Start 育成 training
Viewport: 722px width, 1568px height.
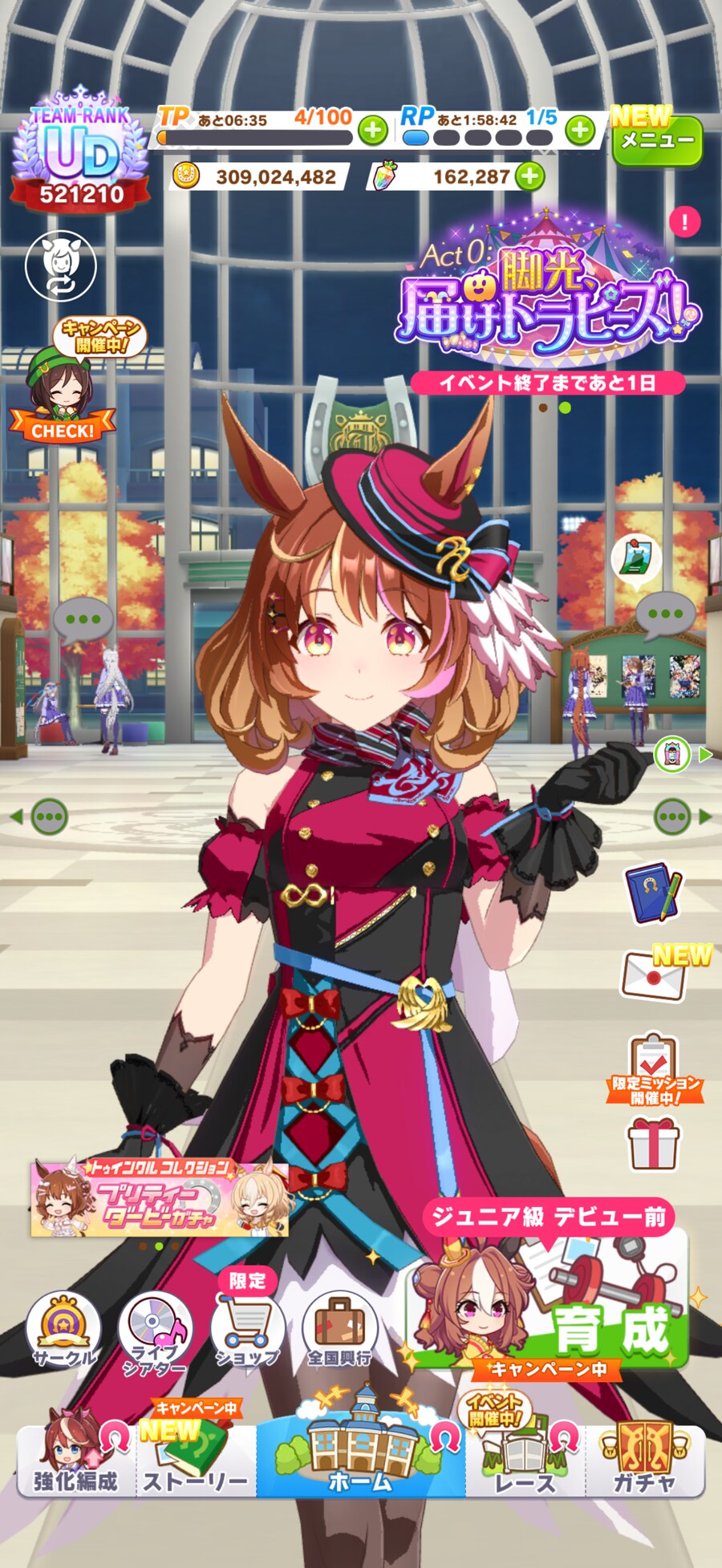[554, 1303]
